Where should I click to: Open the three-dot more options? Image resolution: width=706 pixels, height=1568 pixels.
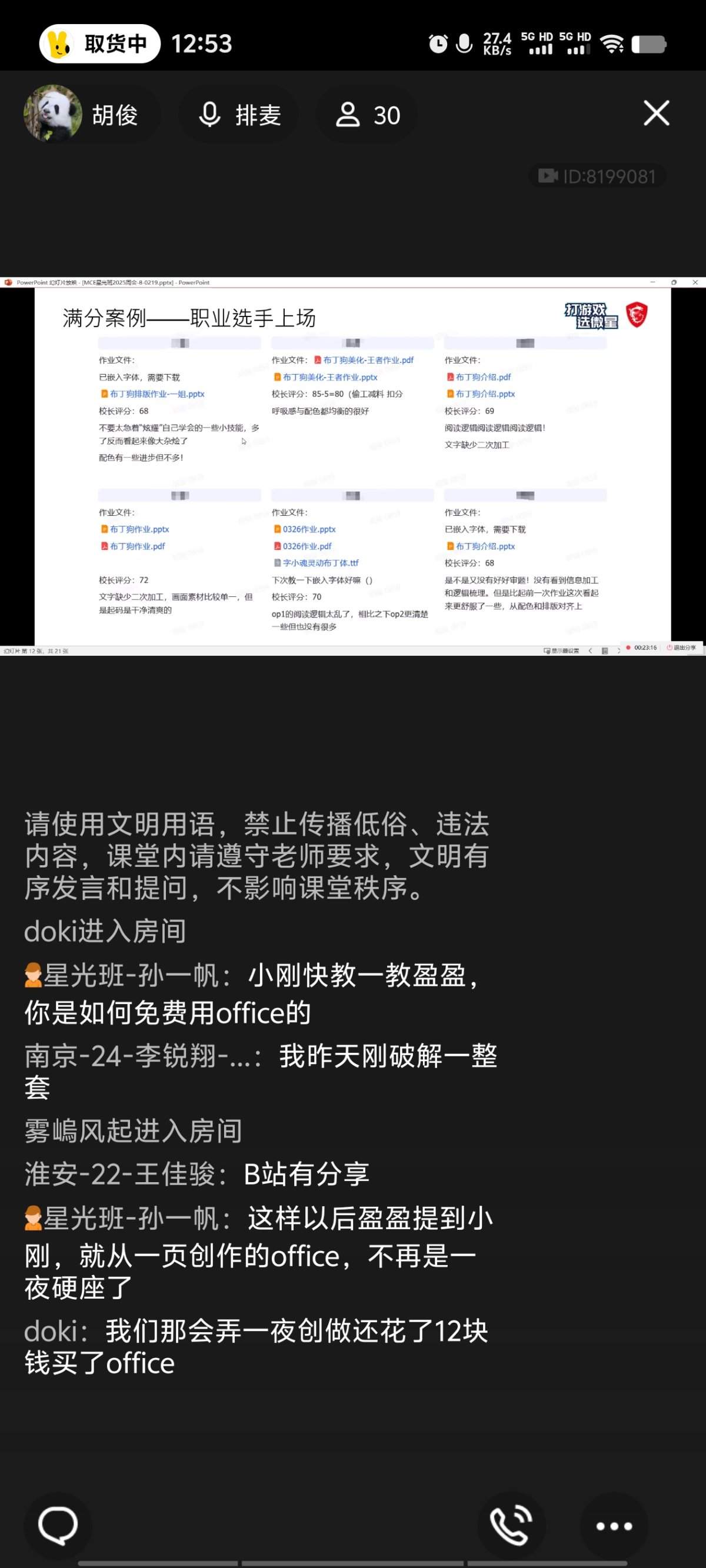(x=614, y=1526)
